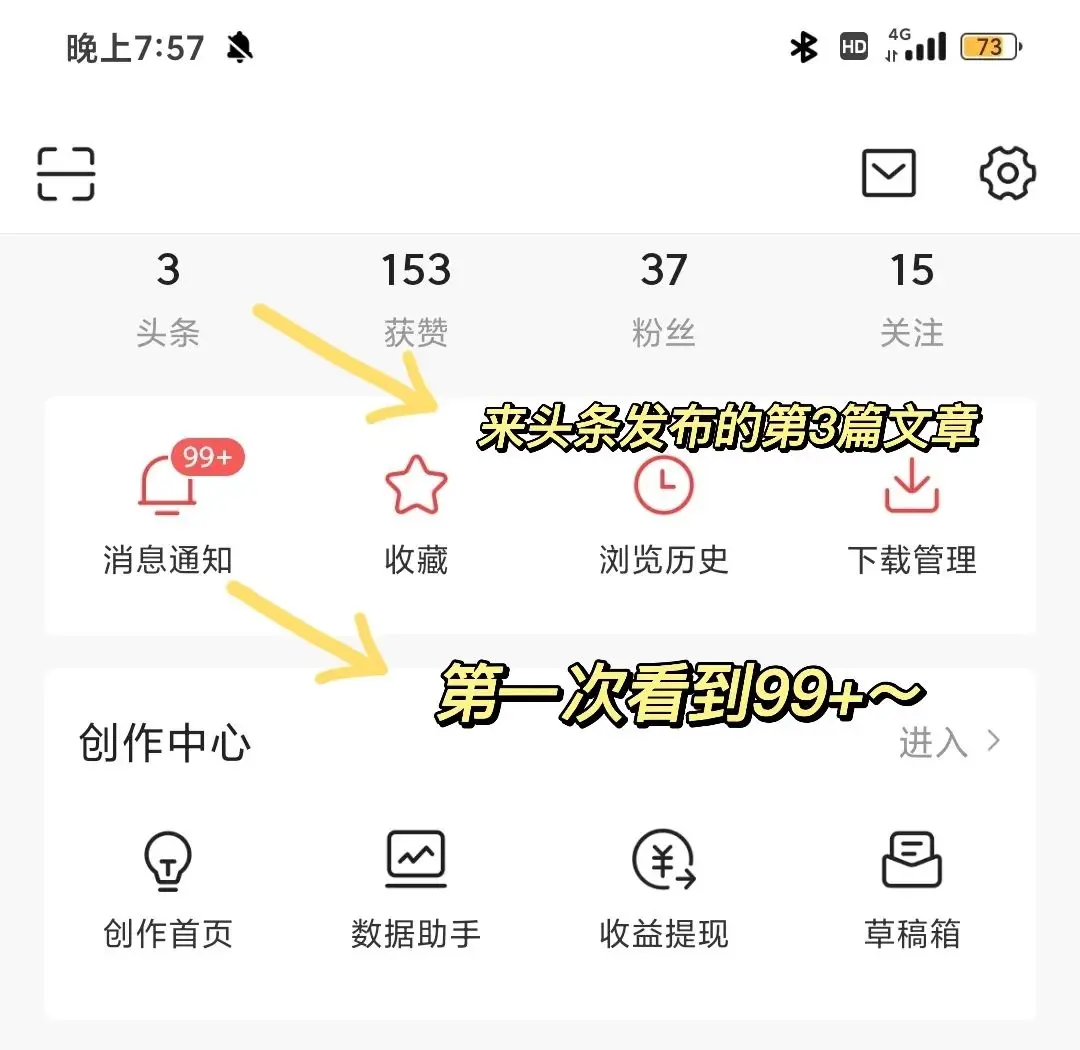Enter 创作中心 via 进入 link
Screen dimensions: 1080x1050
pyautogui.click(x=948, y=742)
